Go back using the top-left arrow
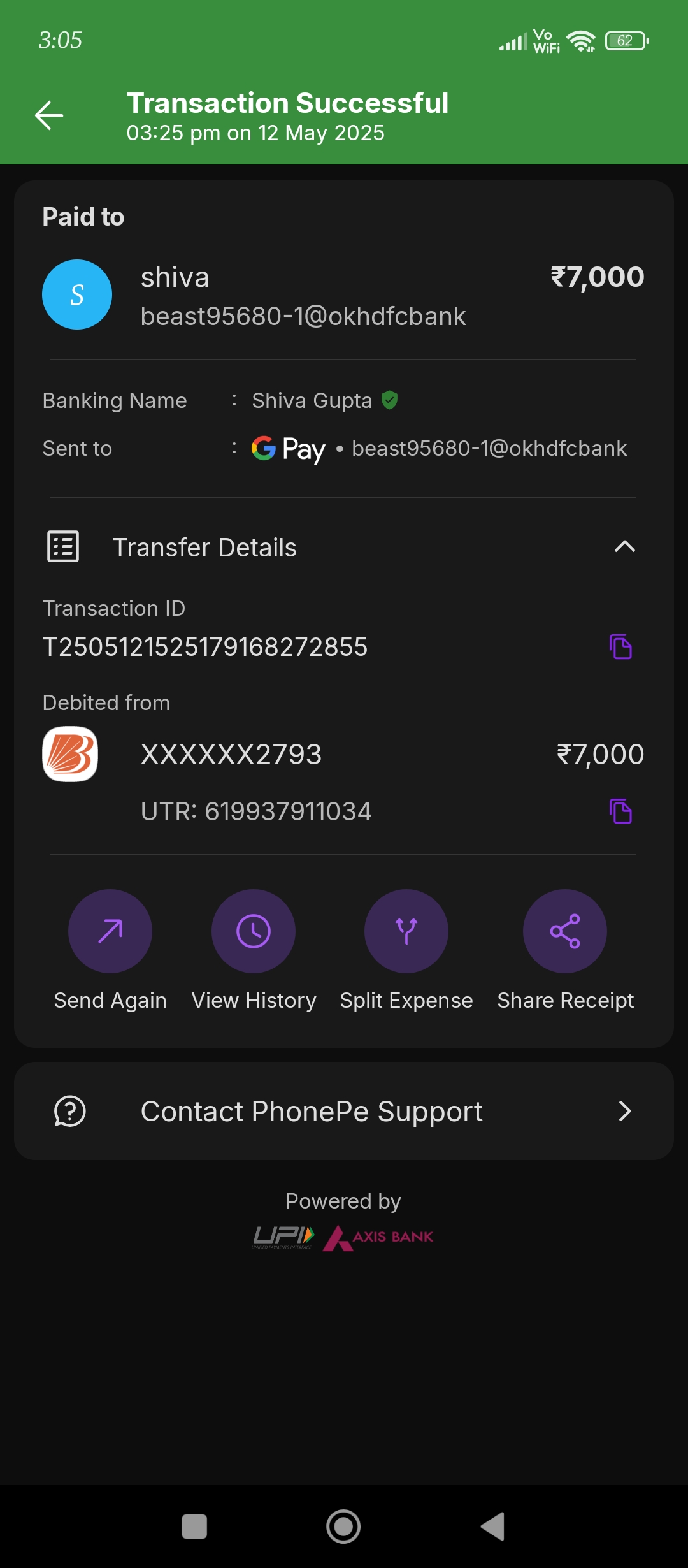This screenshot has height=1568, width=688. [49, 116]
